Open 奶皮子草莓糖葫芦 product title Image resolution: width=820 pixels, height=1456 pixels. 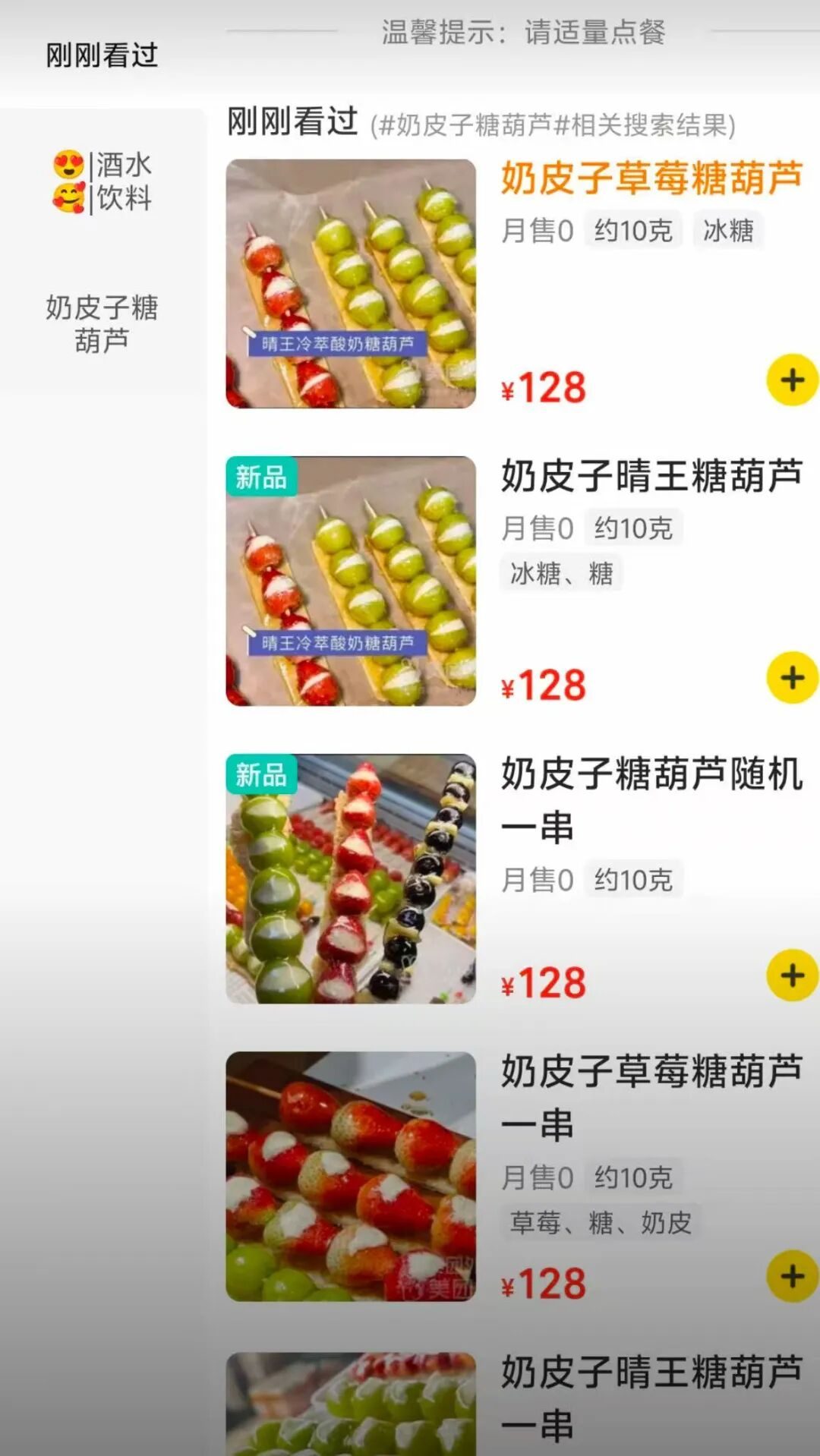coord(649,178)
